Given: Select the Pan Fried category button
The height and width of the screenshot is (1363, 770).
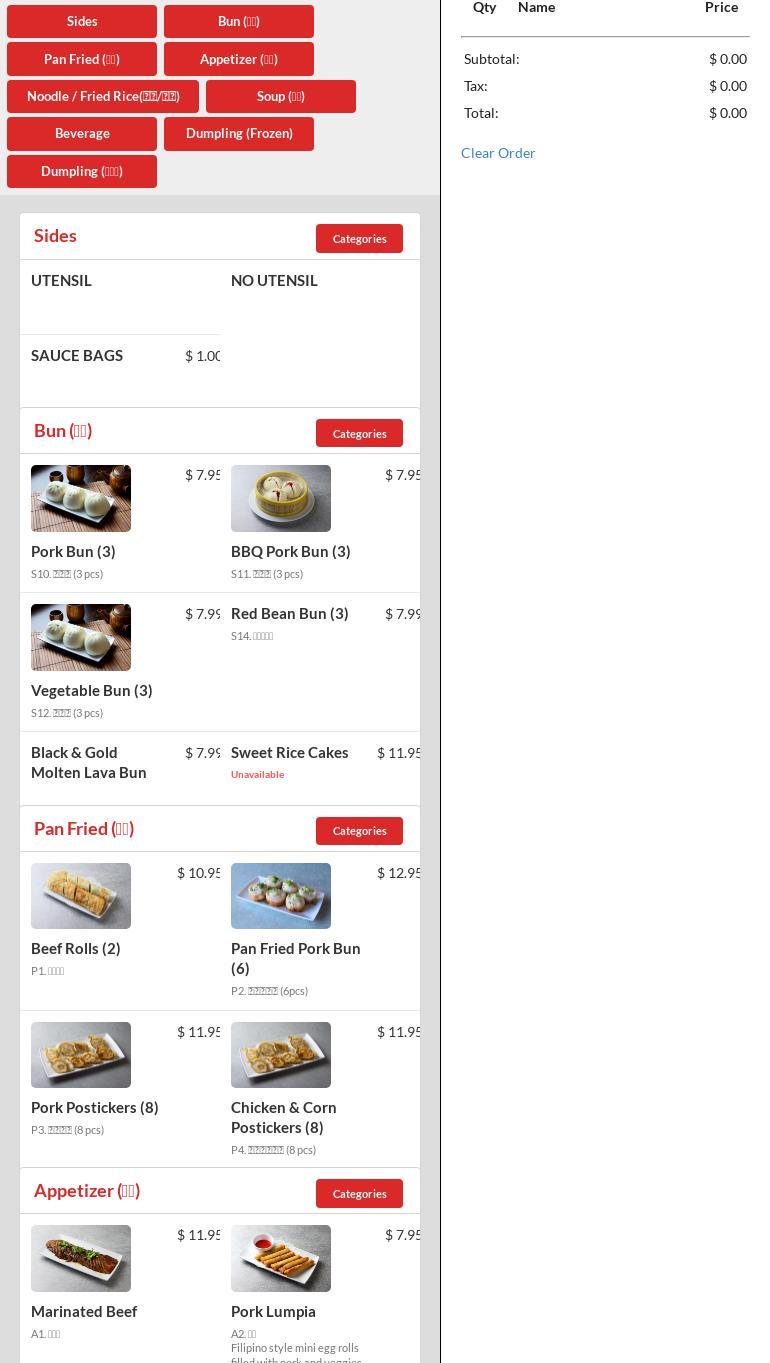Looking at the screenshot, I should [x=82, y=59].
